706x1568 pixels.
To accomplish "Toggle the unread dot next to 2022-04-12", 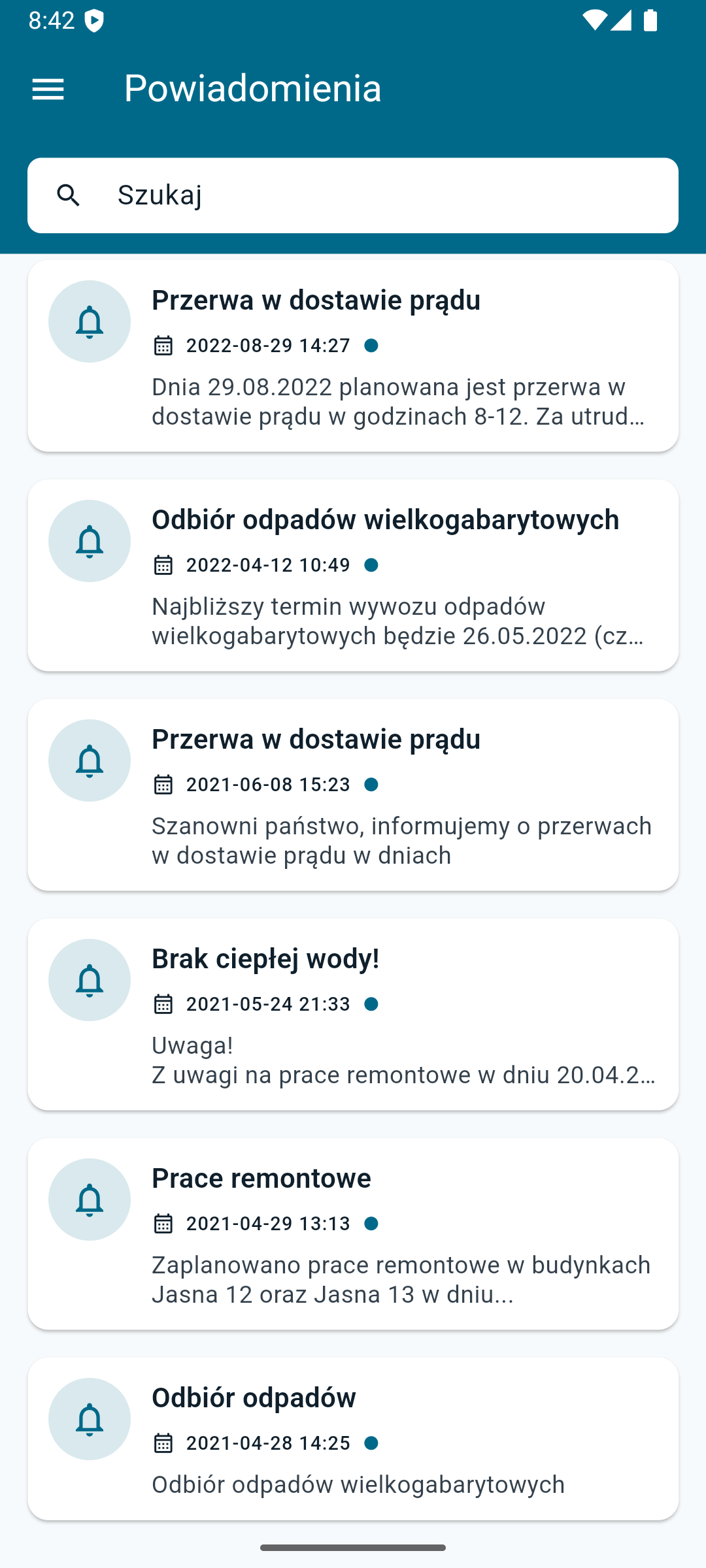I will coord(371,565).
